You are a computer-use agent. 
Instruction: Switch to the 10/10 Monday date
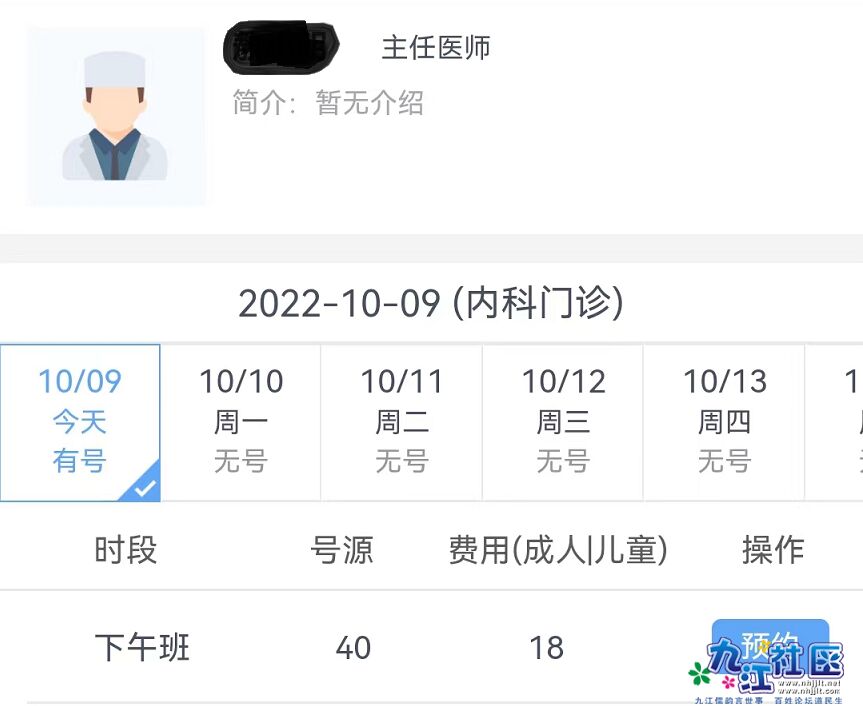pyautogui.click(x=241, y=422)
